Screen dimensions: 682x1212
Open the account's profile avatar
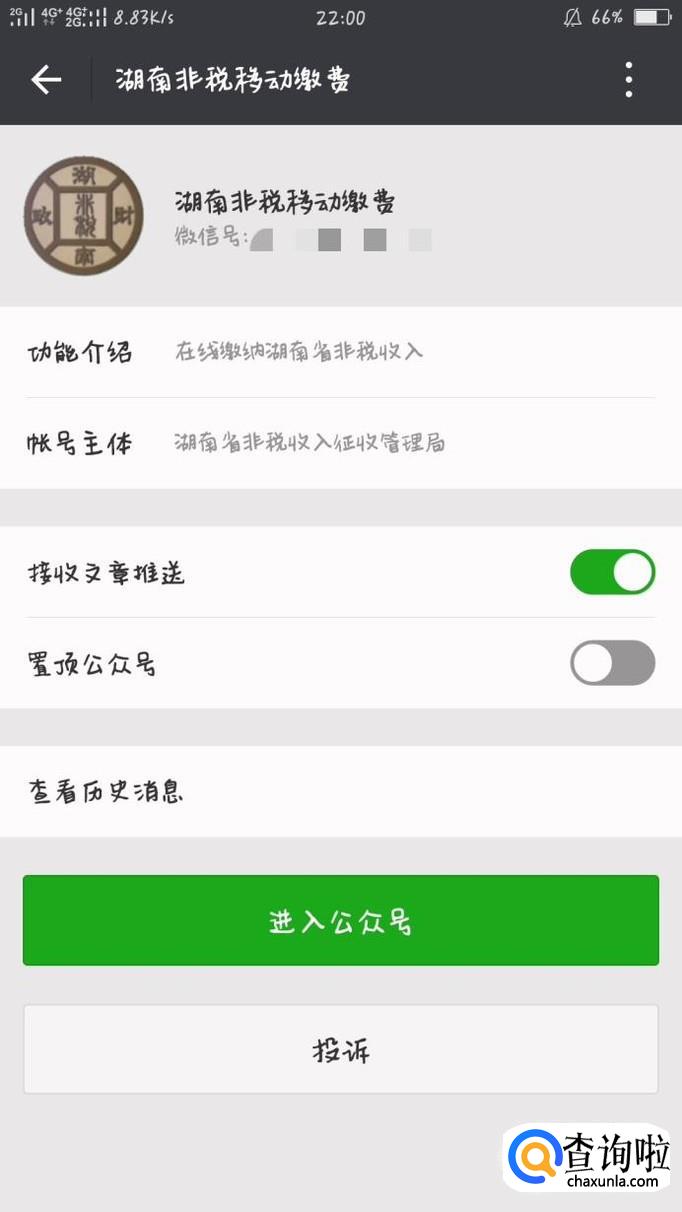click(83, 216)
